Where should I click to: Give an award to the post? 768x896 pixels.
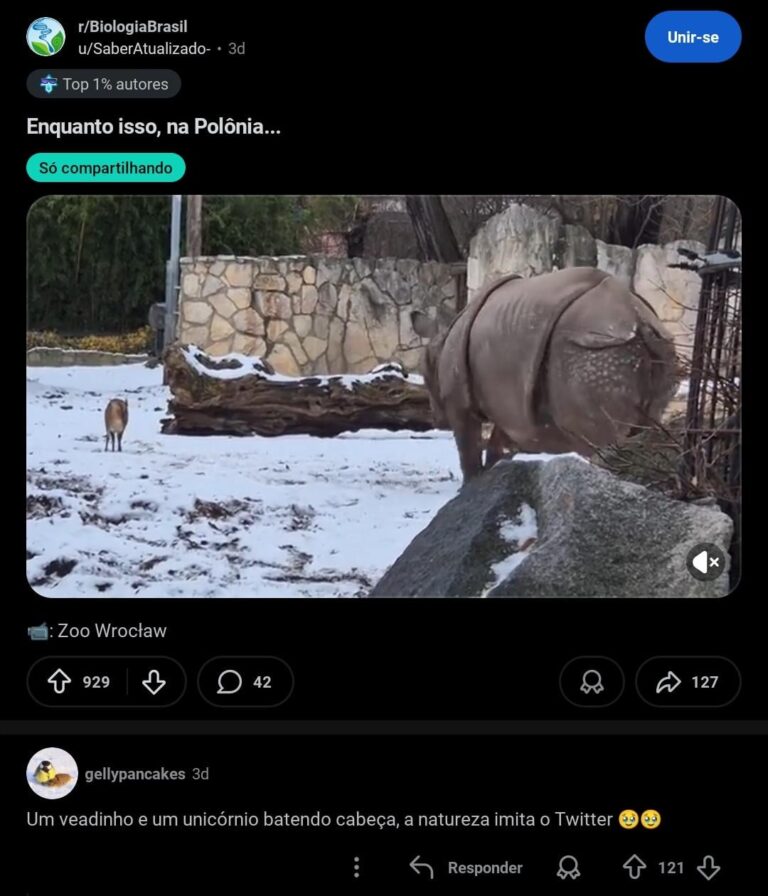coord(591,682)
